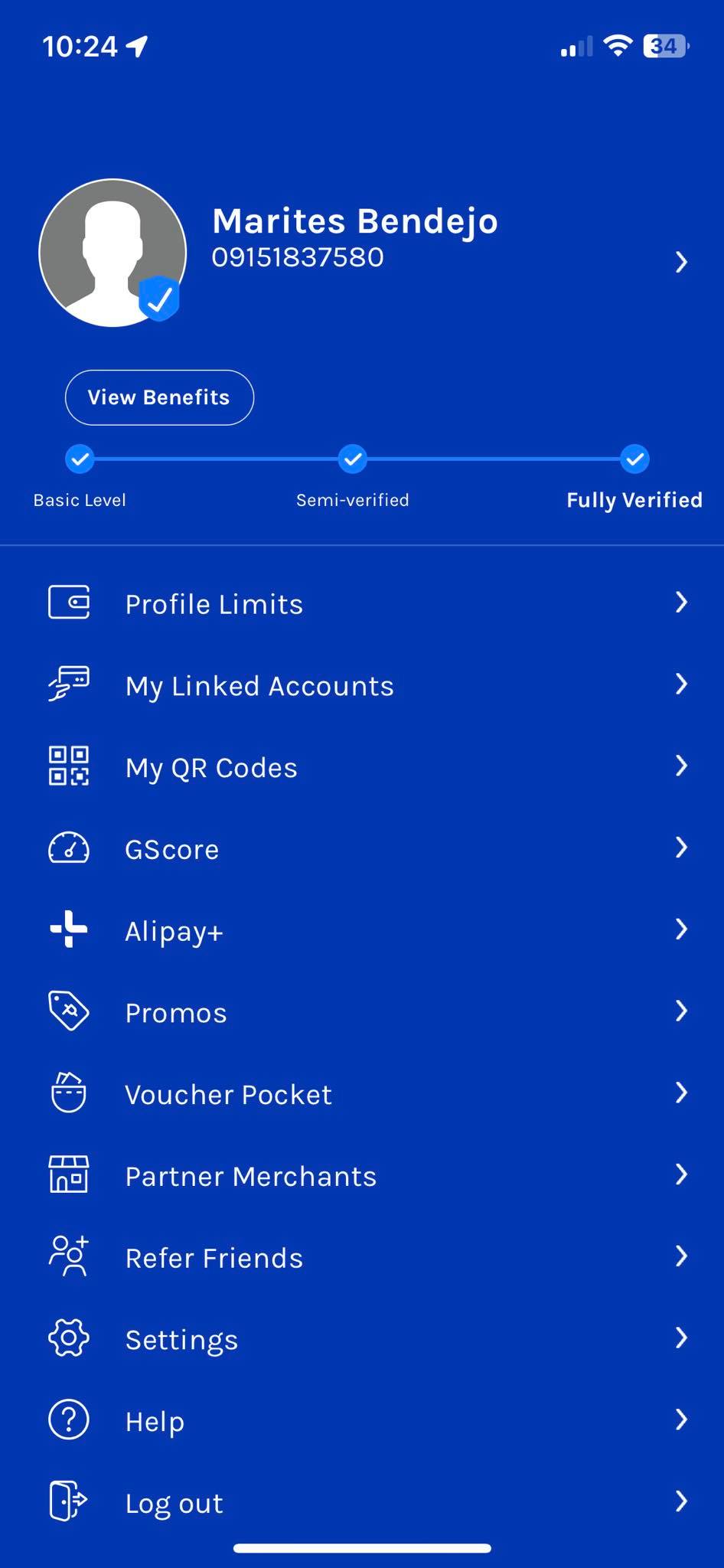
Task: Open My QR Codes
Action: click(211, 767)
